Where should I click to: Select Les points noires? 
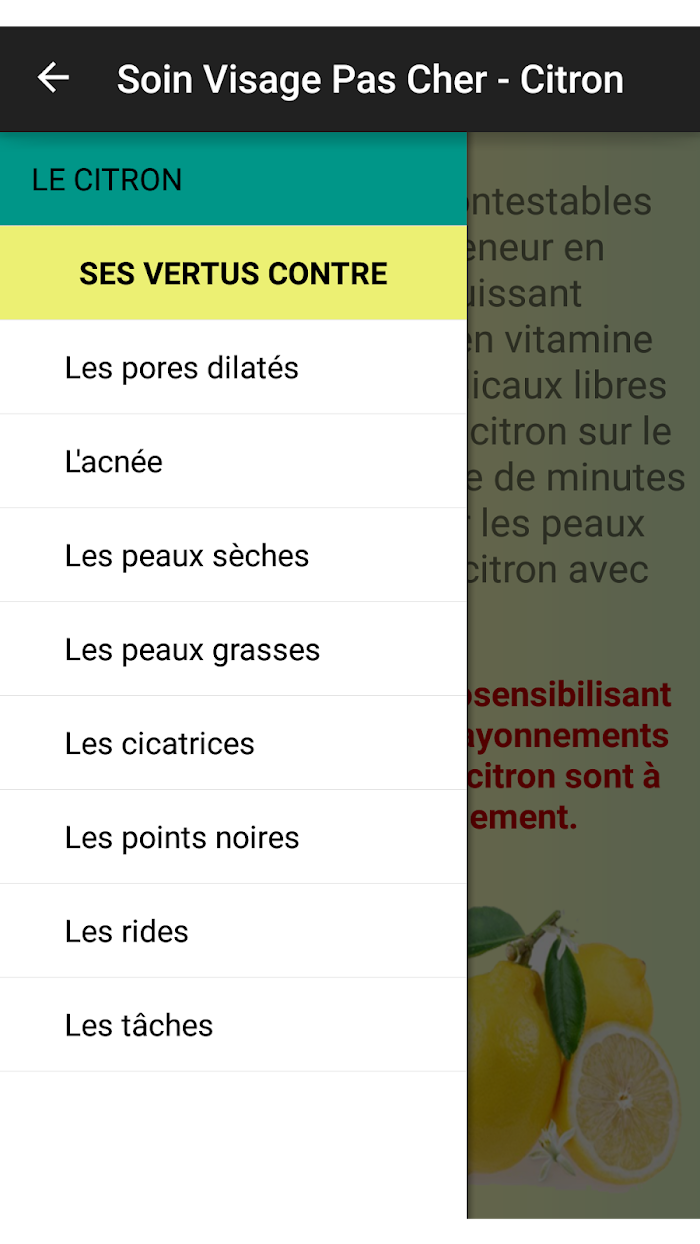(x=233, y=837)
